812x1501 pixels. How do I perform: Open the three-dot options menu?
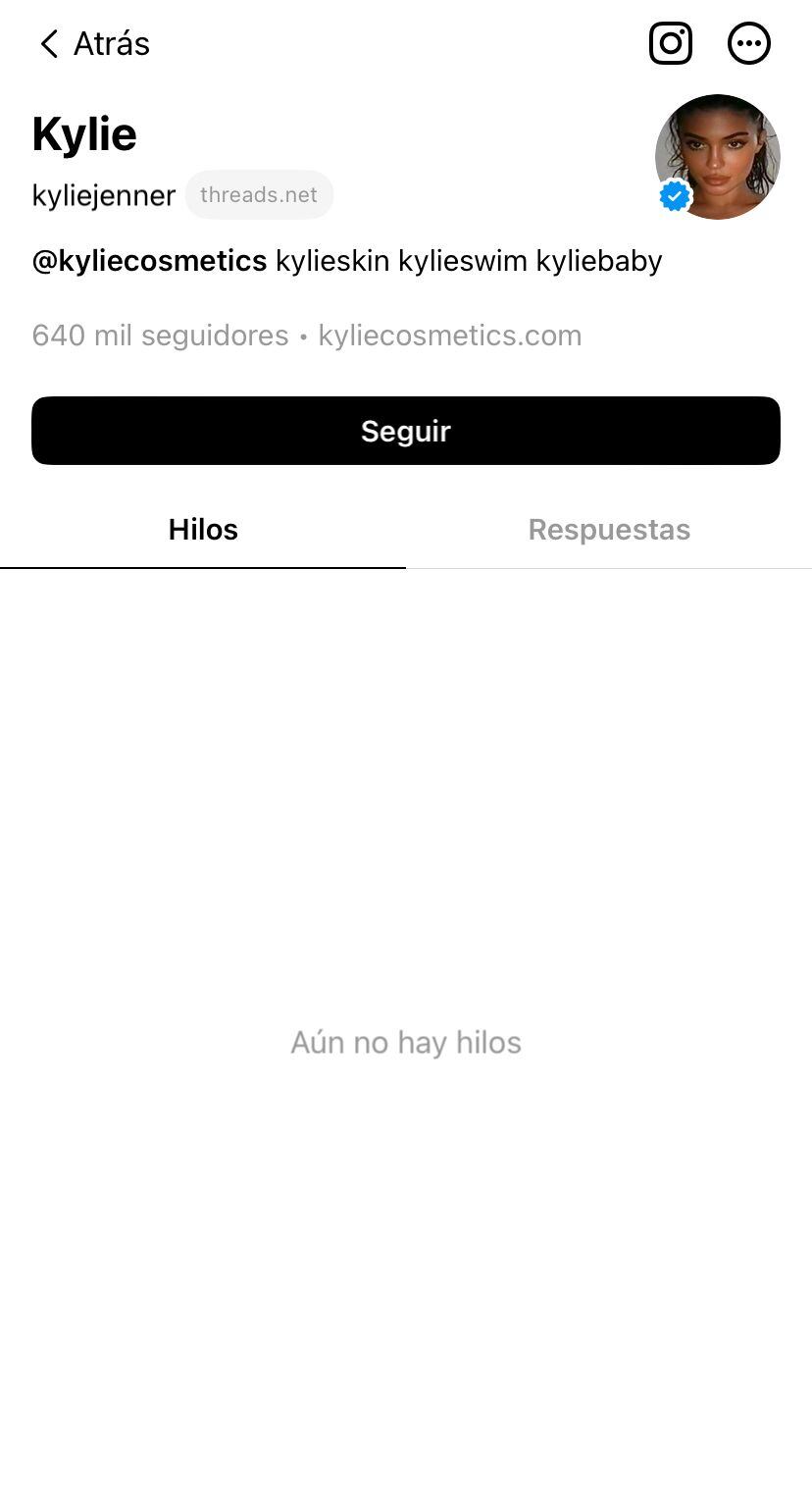pyautogui.click(x=749, y=43)
